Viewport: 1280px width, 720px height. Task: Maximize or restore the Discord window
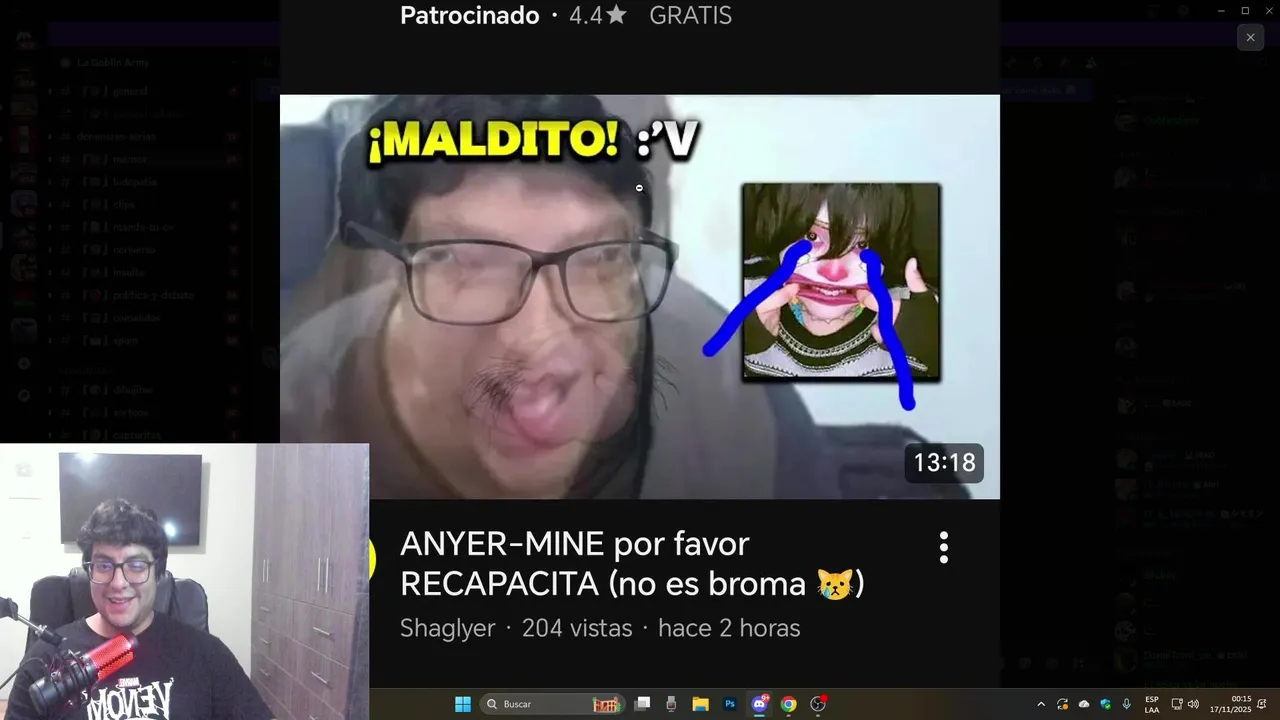click(x=1245, y=10)
